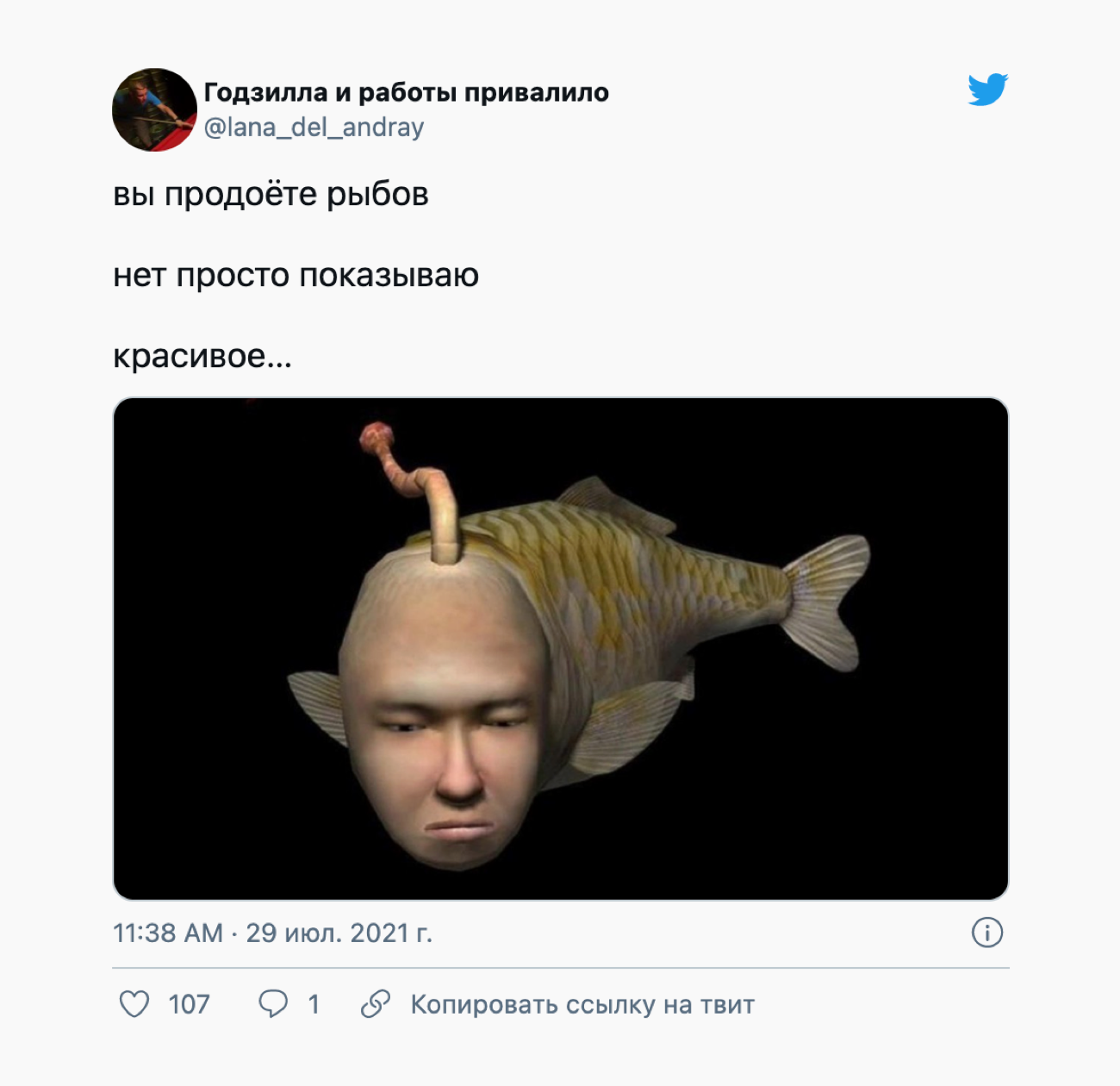This screenshot has width=1120, height=1086.
Task: Tap the author name Годзилла и работы привалило
Action: 406,92
